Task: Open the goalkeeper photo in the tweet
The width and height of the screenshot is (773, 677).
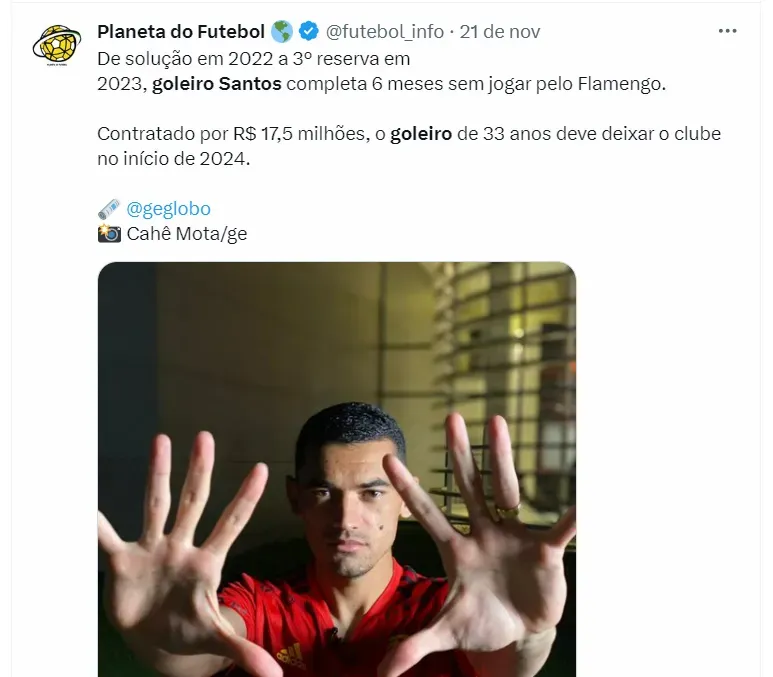Action: 336,468
